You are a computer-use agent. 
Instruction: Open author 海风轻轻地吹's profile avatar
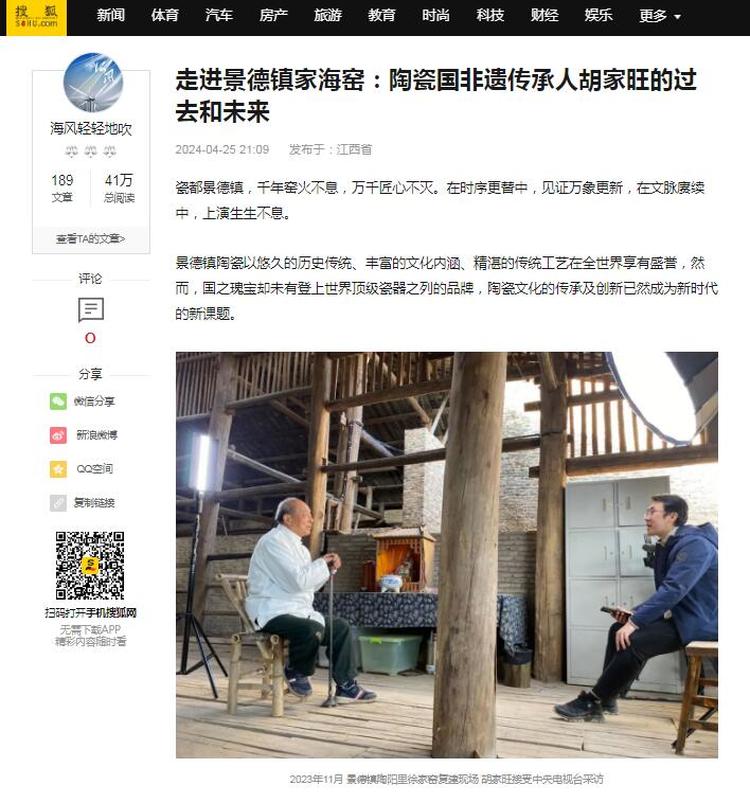pos(92,82)
